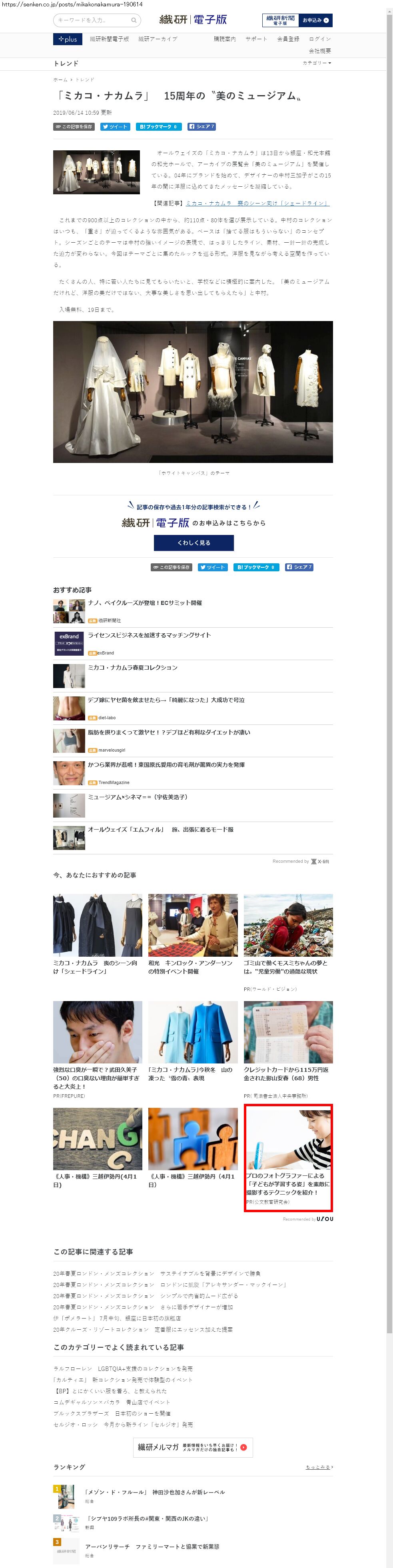This screenshot has width=393, height=1568.
Task: Open article ナノ、ベイクルーズが登壇!ECサミット開催
Action: click(x=145, y=602)
